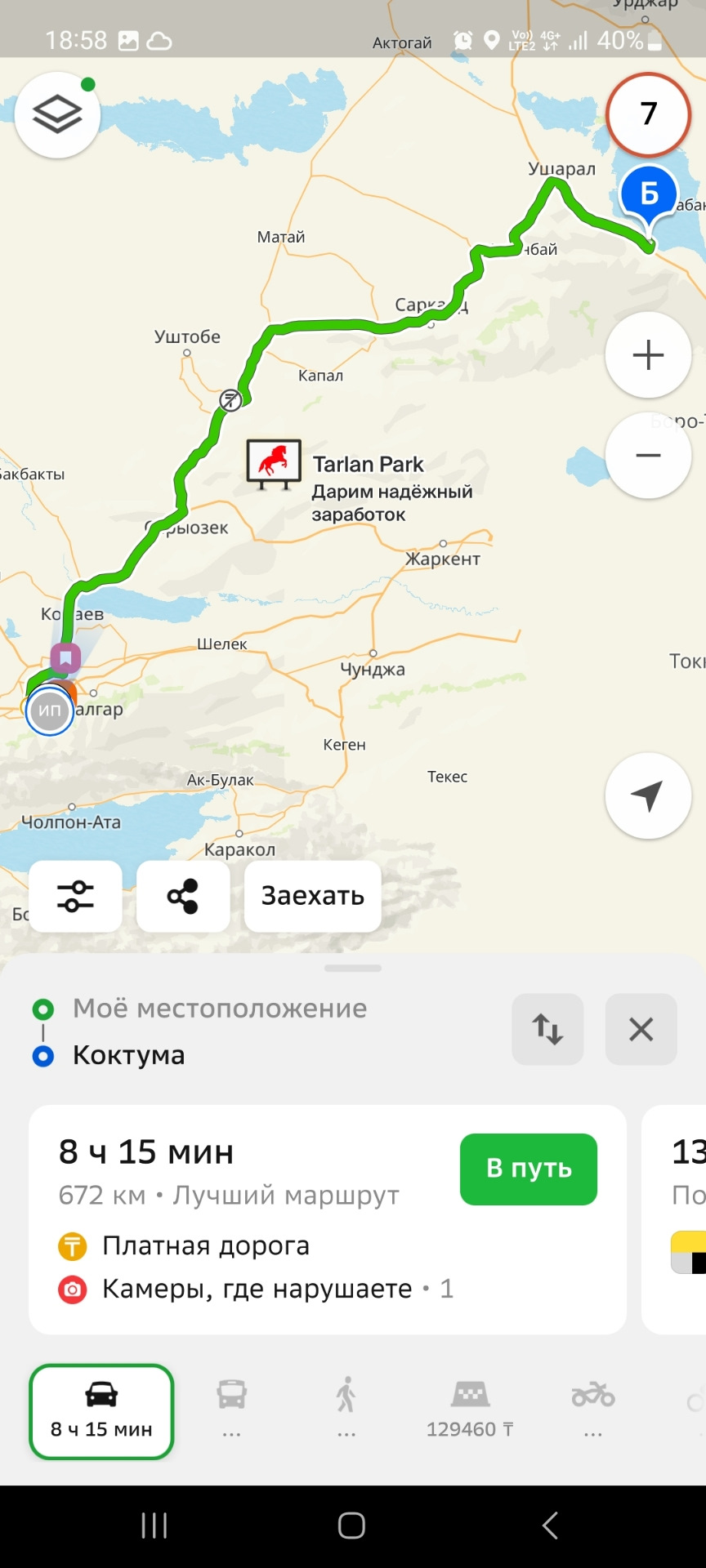Switch to public transport routes
Screen dimensions: 706x1568
[x=232, y=1407]
